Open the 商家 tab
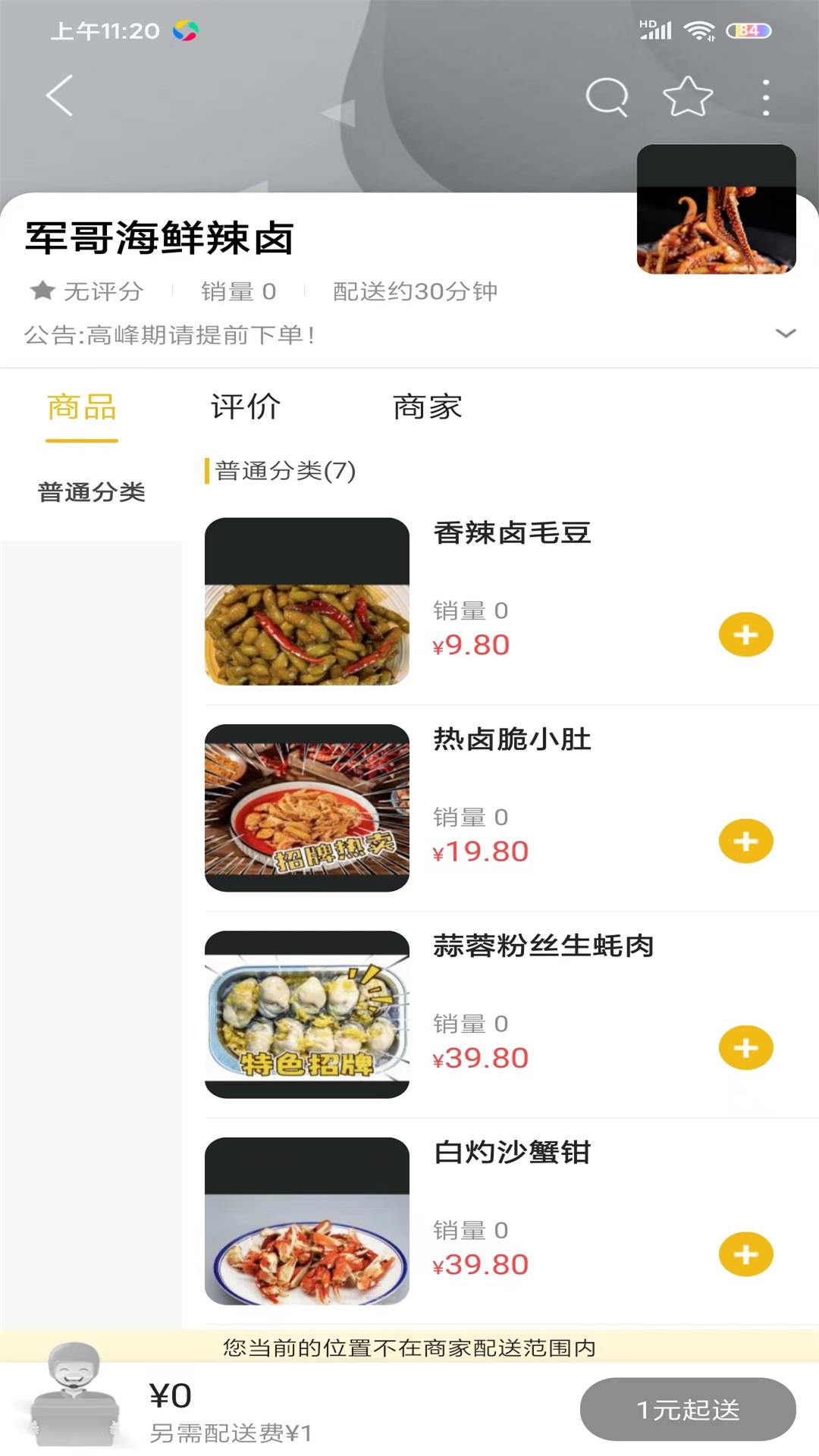This screenshot has height=1456, width=819. (428, 407)
